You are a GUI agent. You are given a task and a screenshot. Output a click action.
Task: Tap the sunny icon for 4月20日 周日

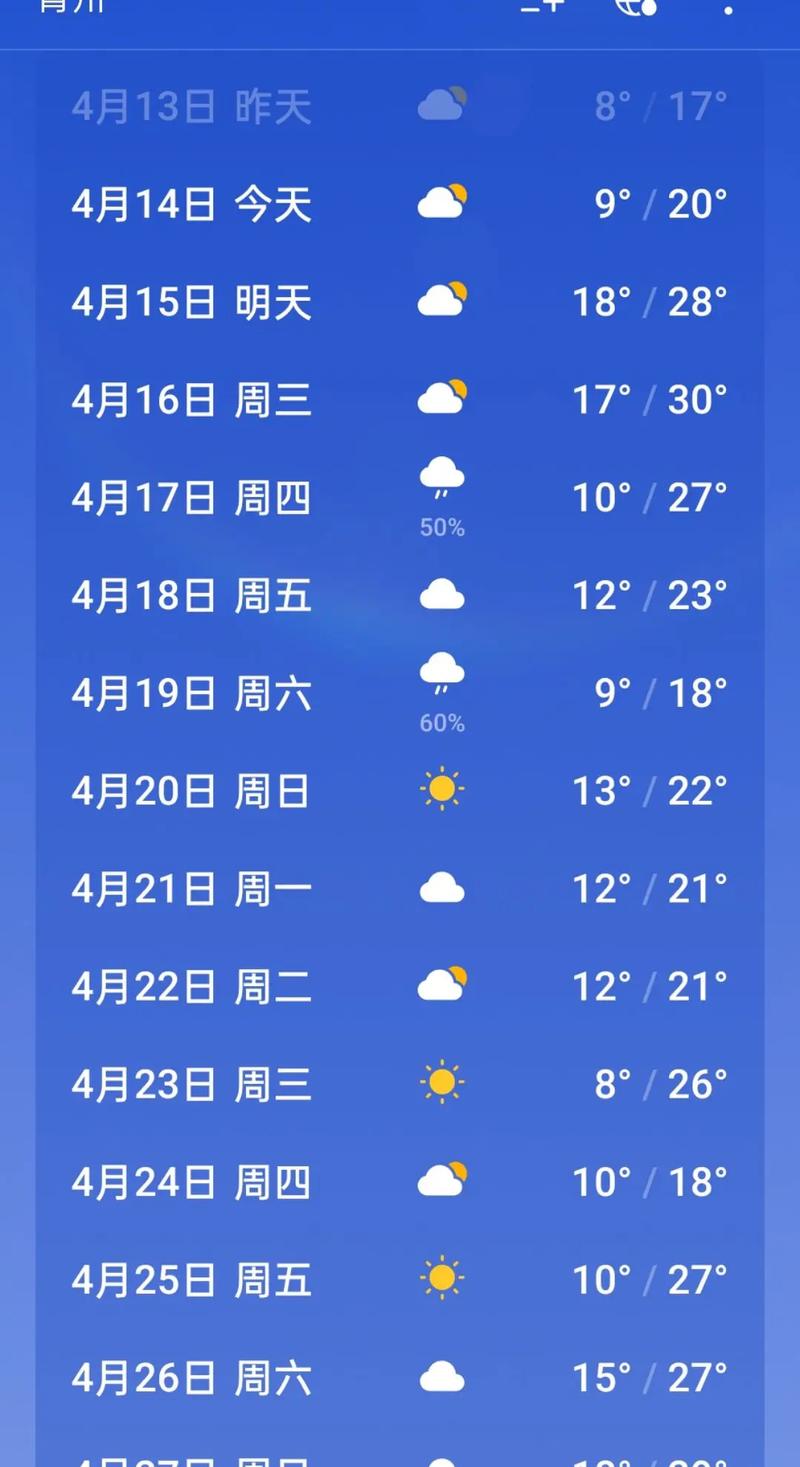click(x=441, y=789)
